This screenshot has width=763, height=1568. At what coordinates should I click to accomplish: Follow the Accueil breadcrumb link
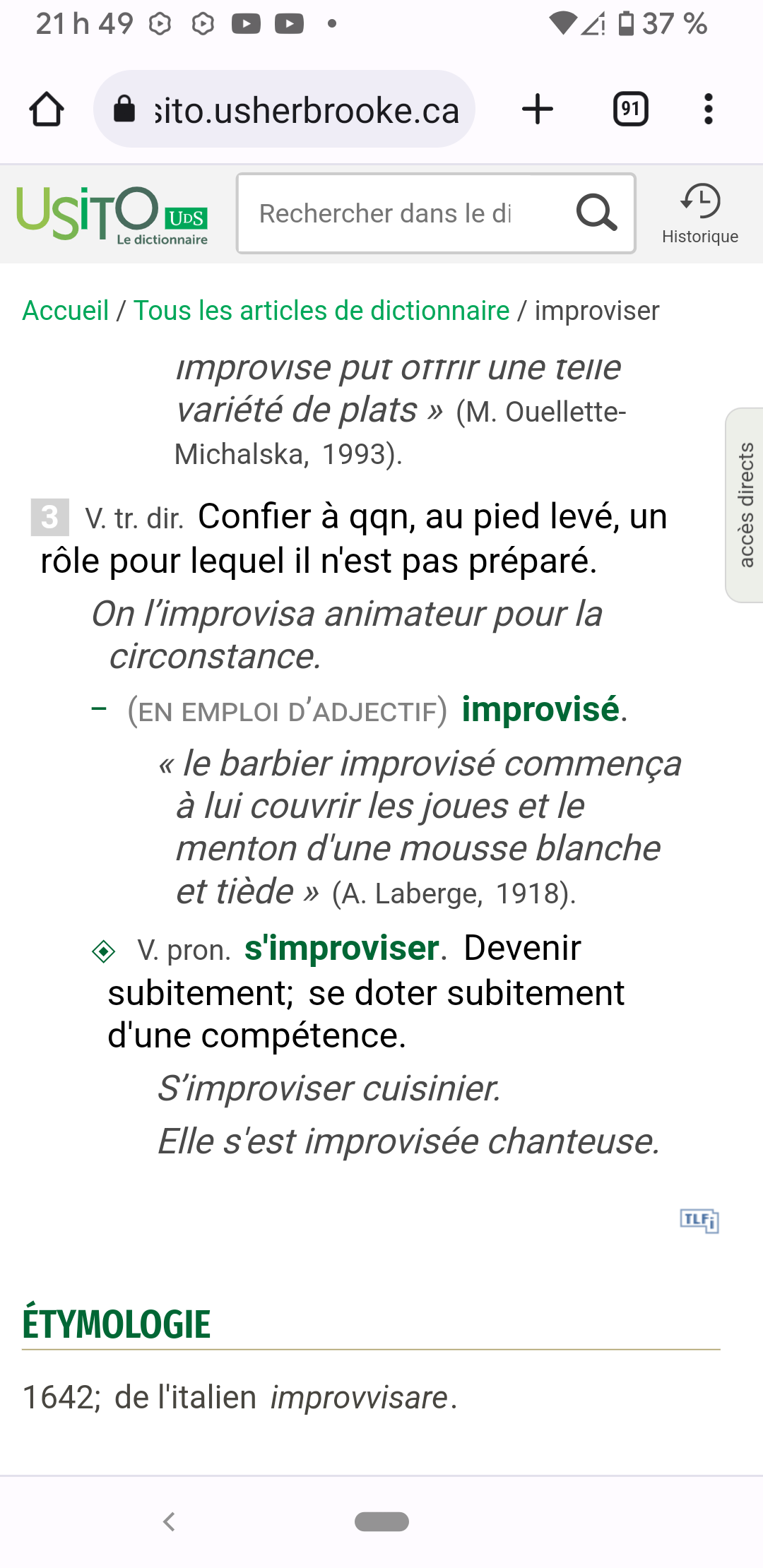coord(65,311)
